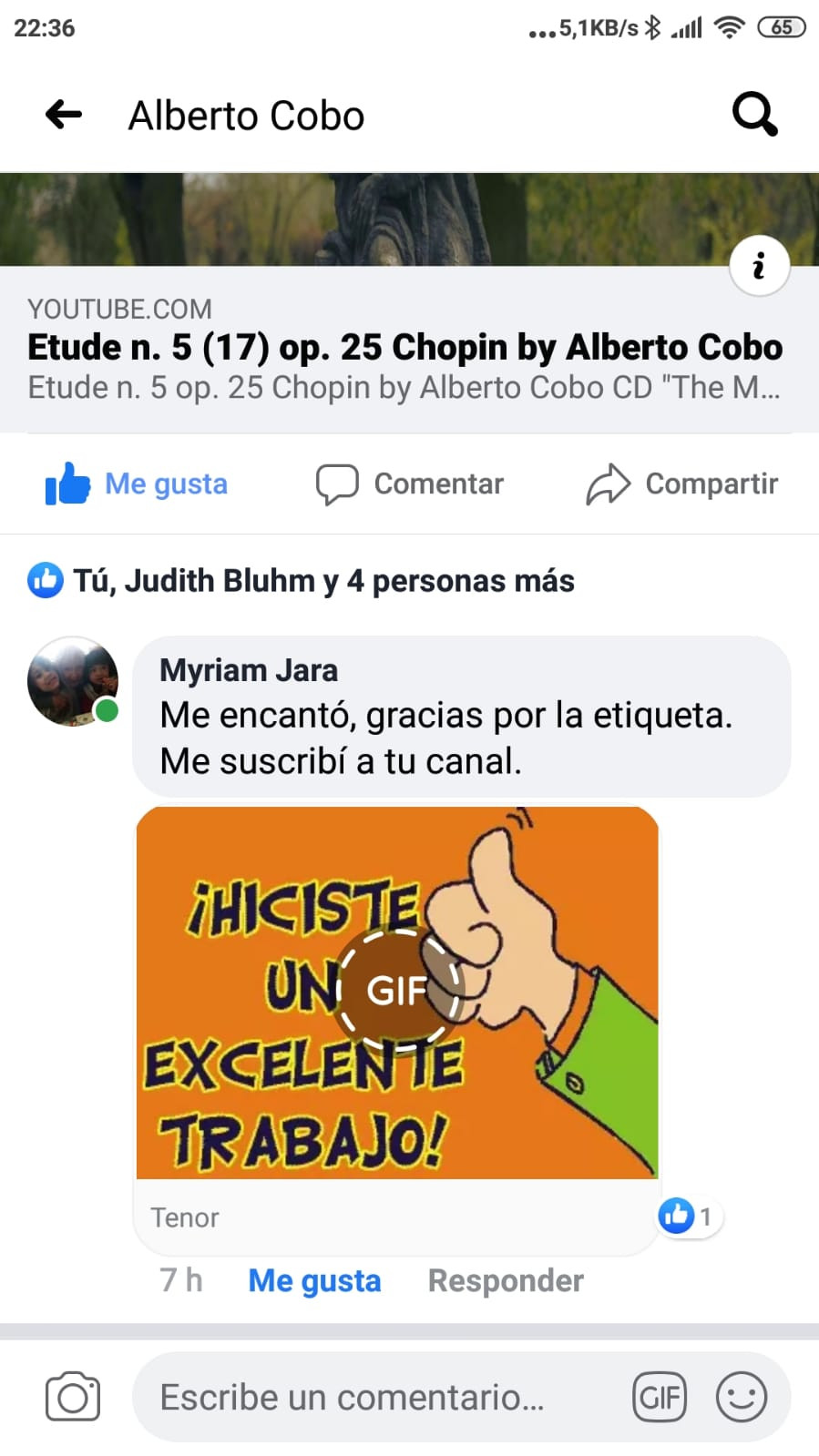Open the camera to attach a photo
The image size is (819, 1456).
tap(73, 1397)
